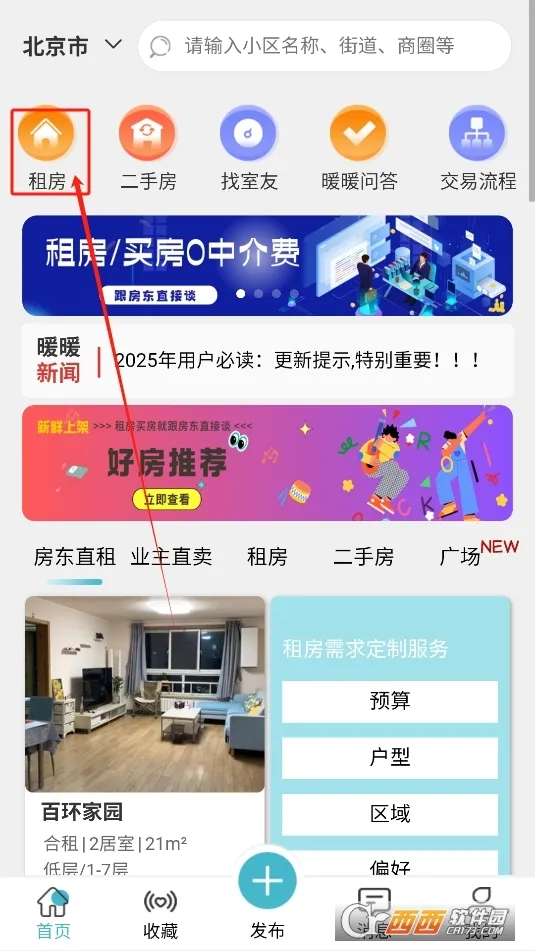Screen dimensions: 535x951
Task: Open 暖暖问答 shortcut
Action: coord(359,149)
